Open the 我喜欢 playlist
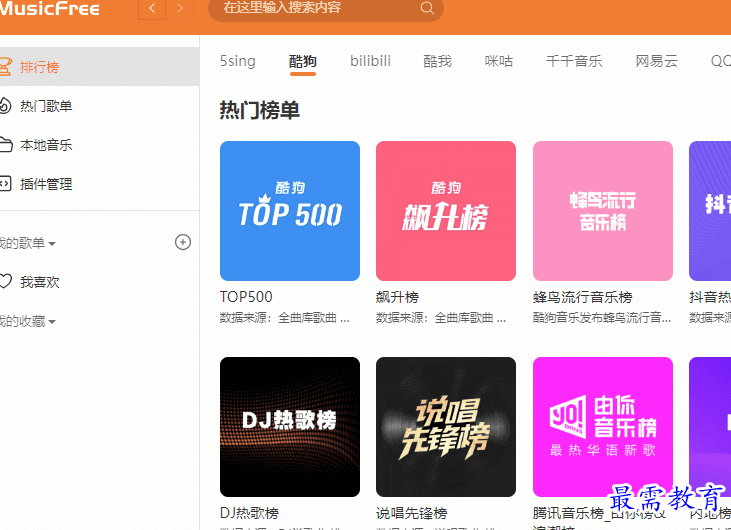 tap(40, 282)
